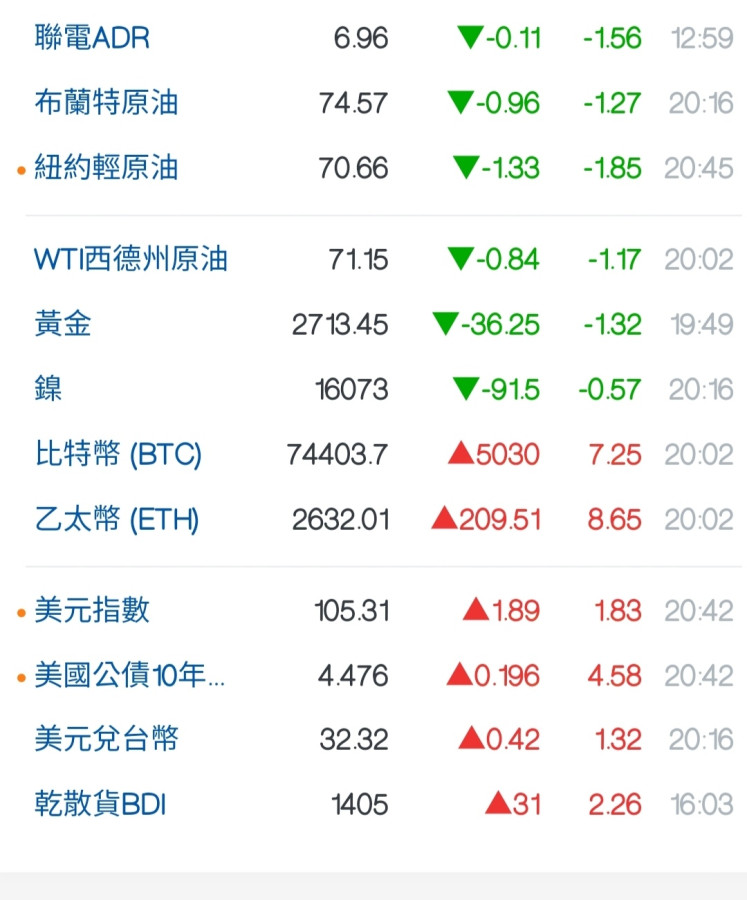This screenshot has height=900, width=747.
Task: Select the WTI西德州原油 row
Action: 131,260
